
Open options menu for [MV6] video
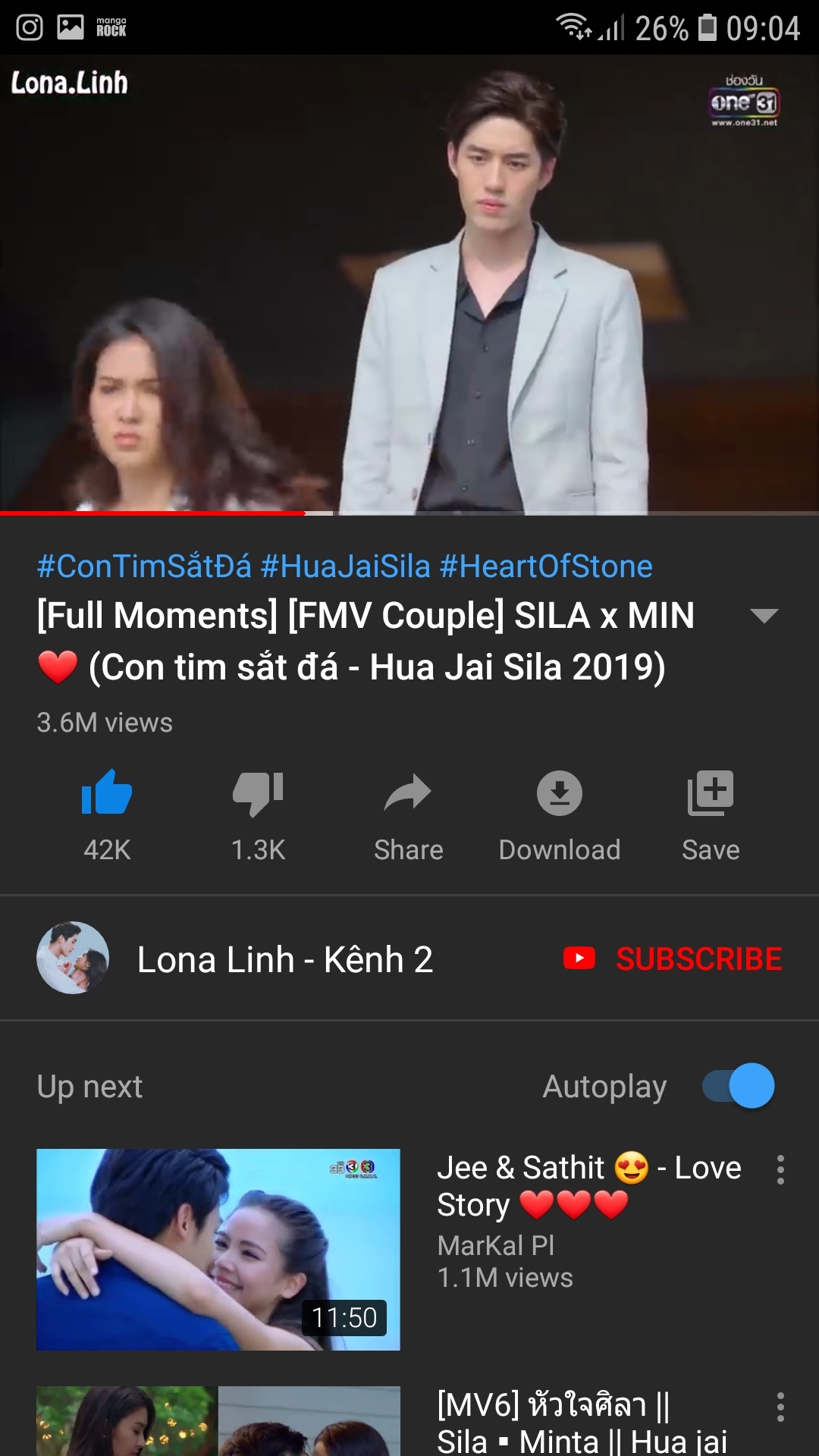point(780,1407)
